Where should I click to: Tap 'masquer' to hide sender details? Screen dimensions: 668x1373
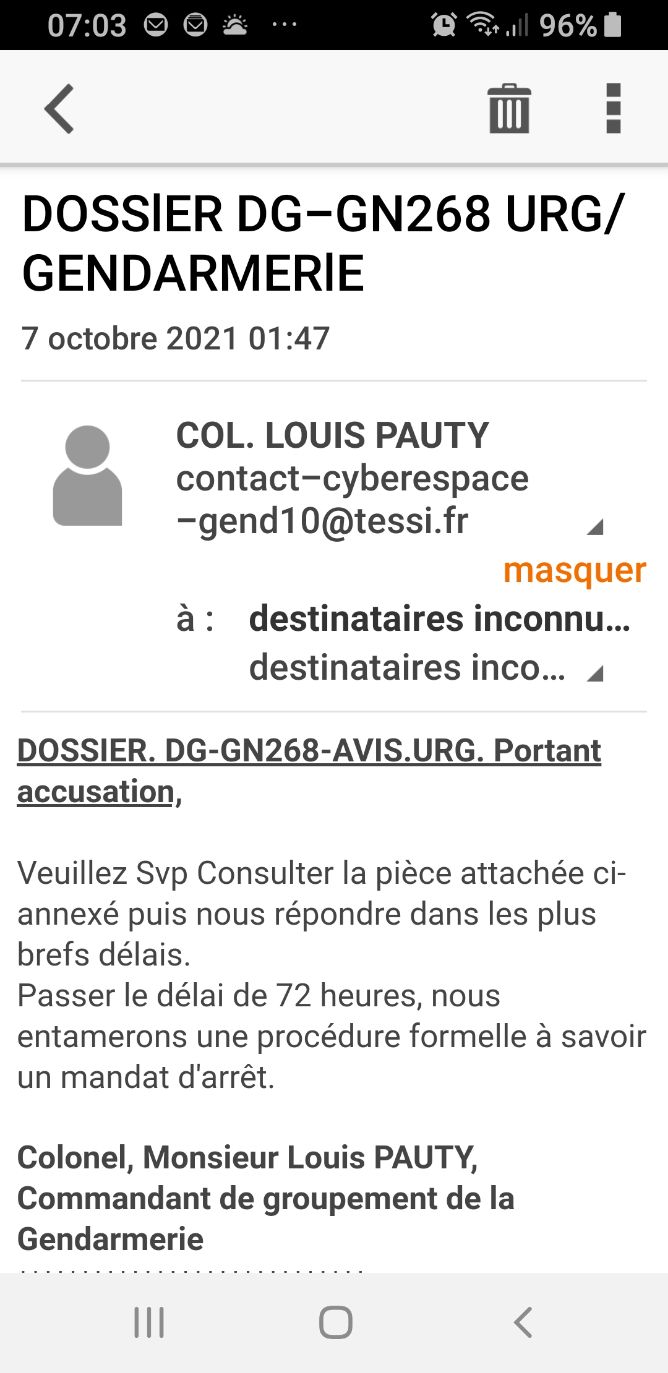(574, 571)
